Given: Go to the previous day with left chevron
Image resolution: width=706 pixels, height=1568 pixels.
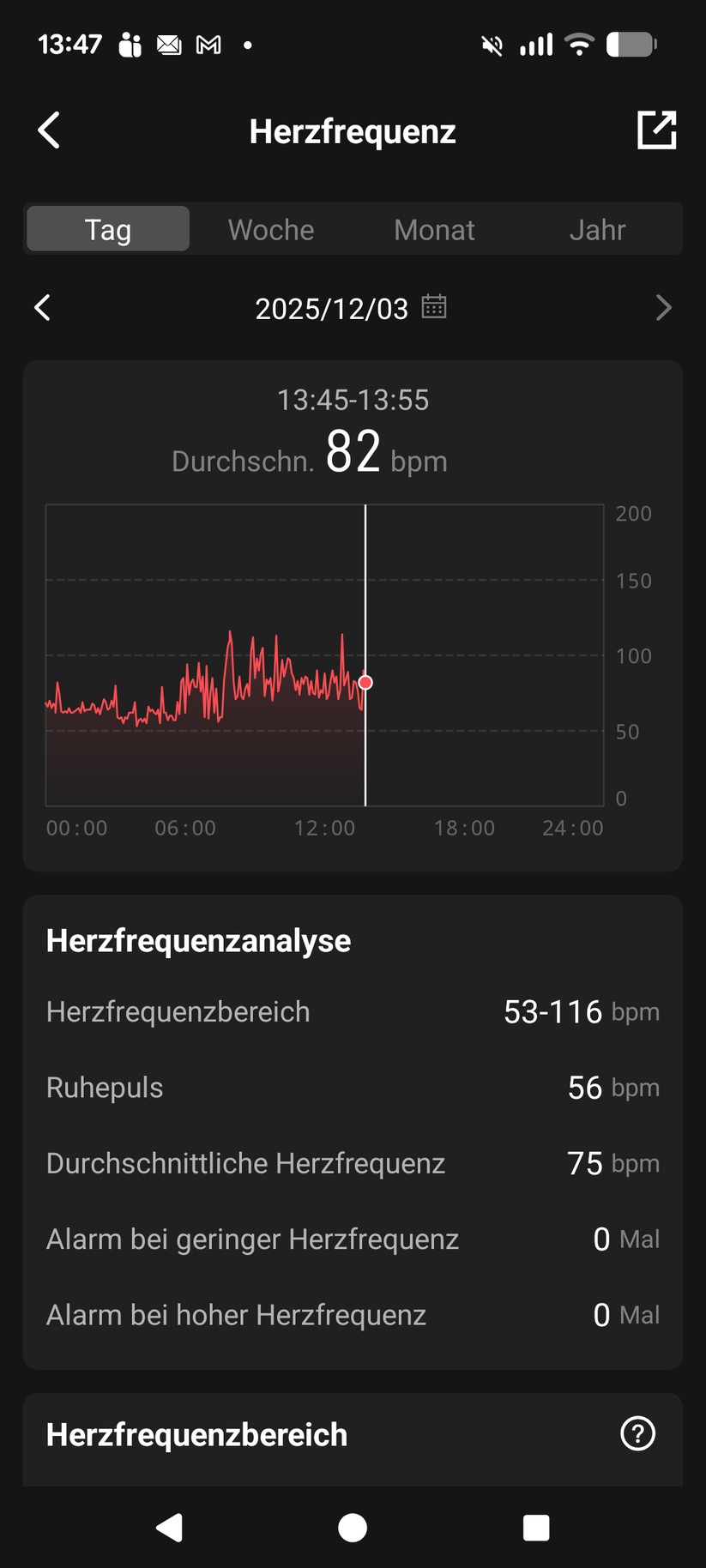Looking at the screenshot, I should pyautogui.click(x=42, y=307).
